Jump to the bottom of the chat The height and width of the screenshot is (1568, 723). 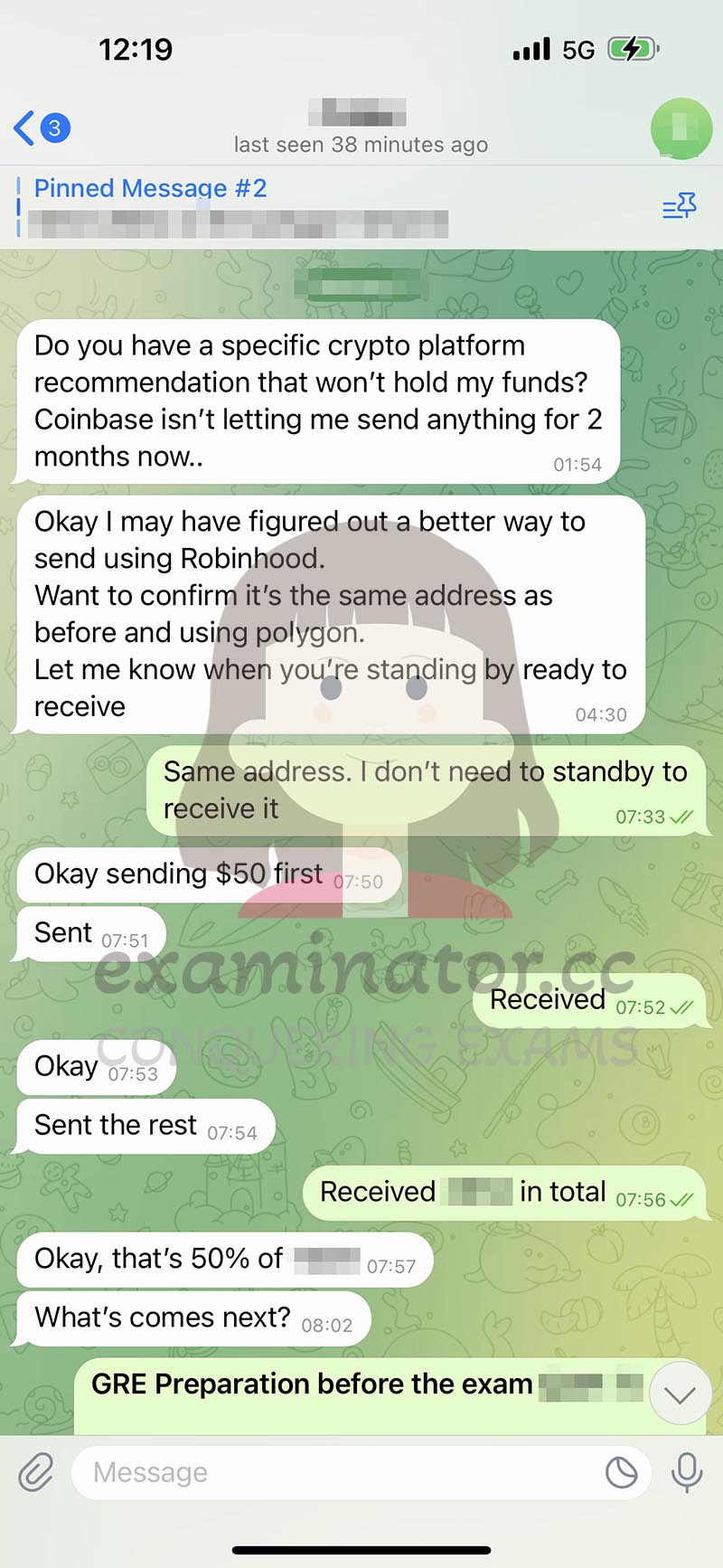click(679, 1395)
